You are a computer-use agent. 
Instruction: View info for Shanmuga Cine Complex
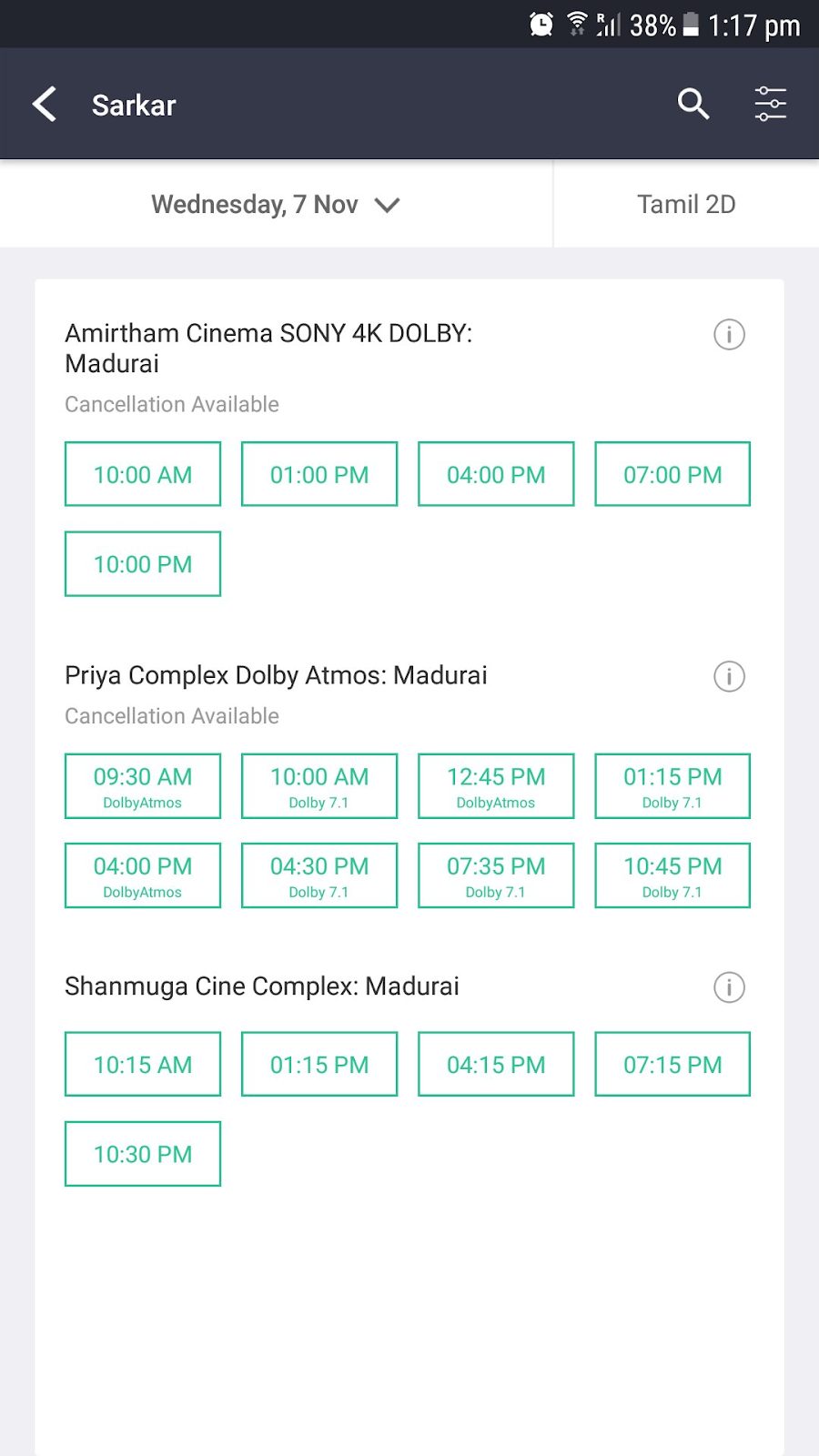729,987
